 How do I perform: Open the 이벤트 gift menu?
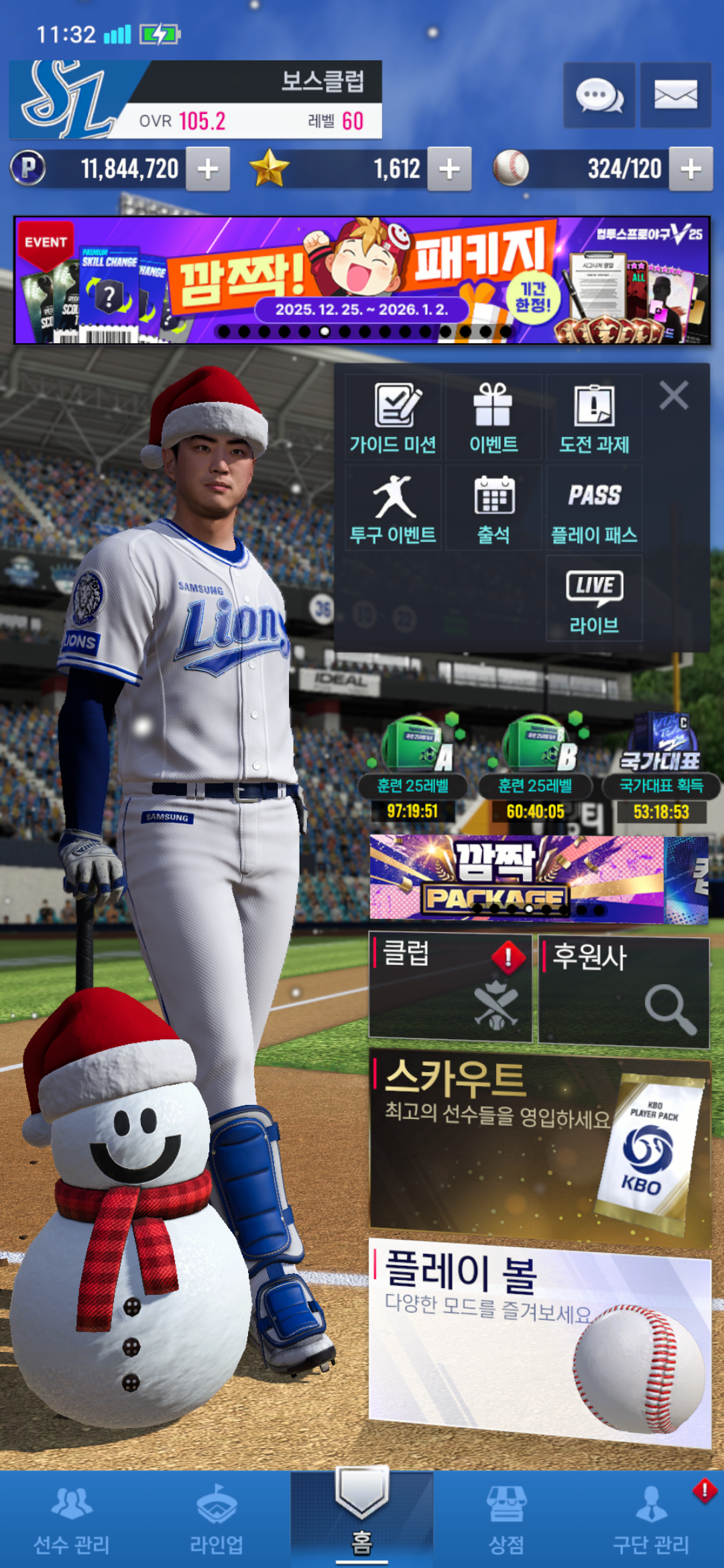(493, 417)
